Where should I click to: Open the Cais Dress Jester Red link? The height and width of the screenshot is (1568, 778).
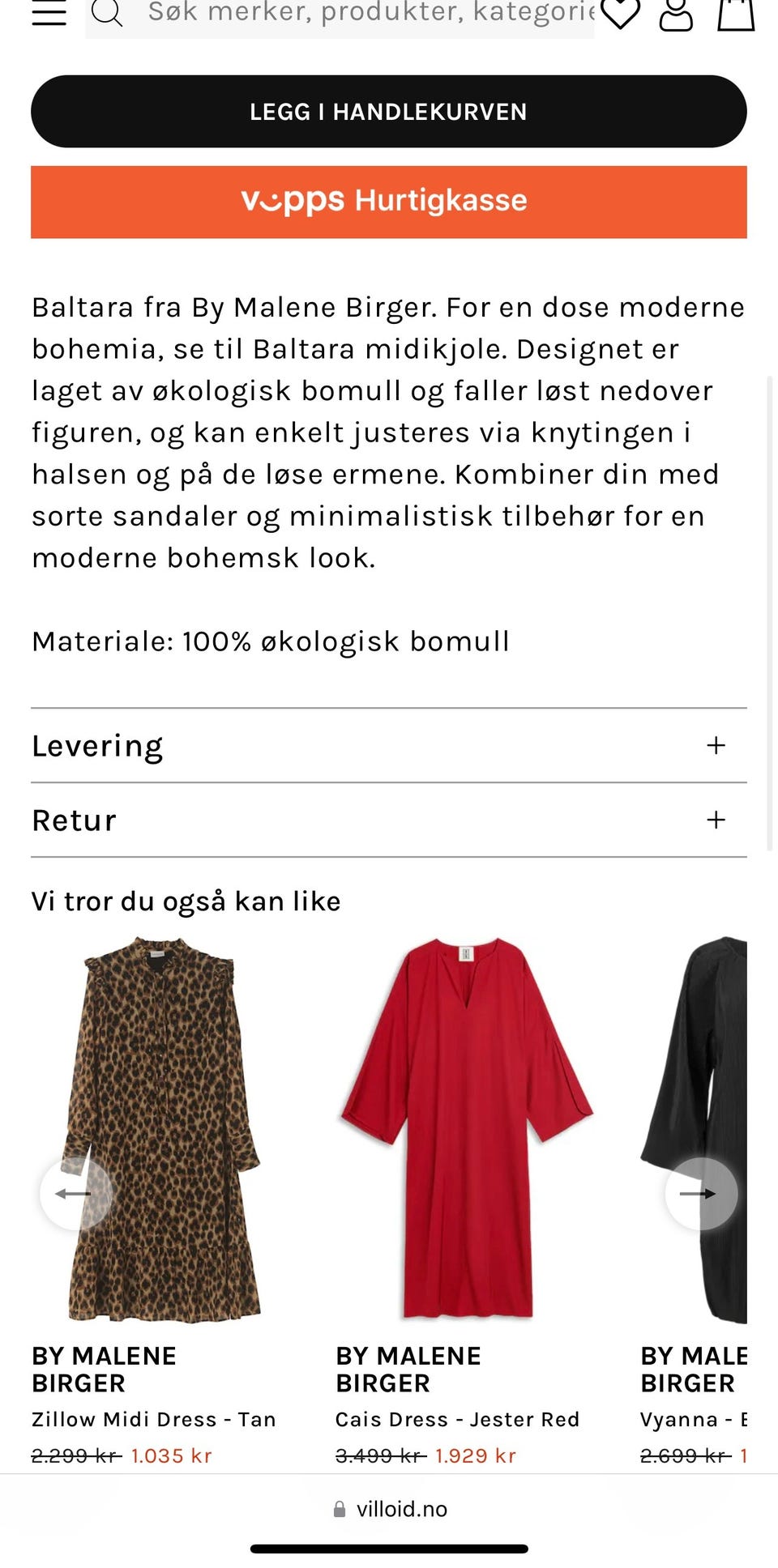[458, 1419]
